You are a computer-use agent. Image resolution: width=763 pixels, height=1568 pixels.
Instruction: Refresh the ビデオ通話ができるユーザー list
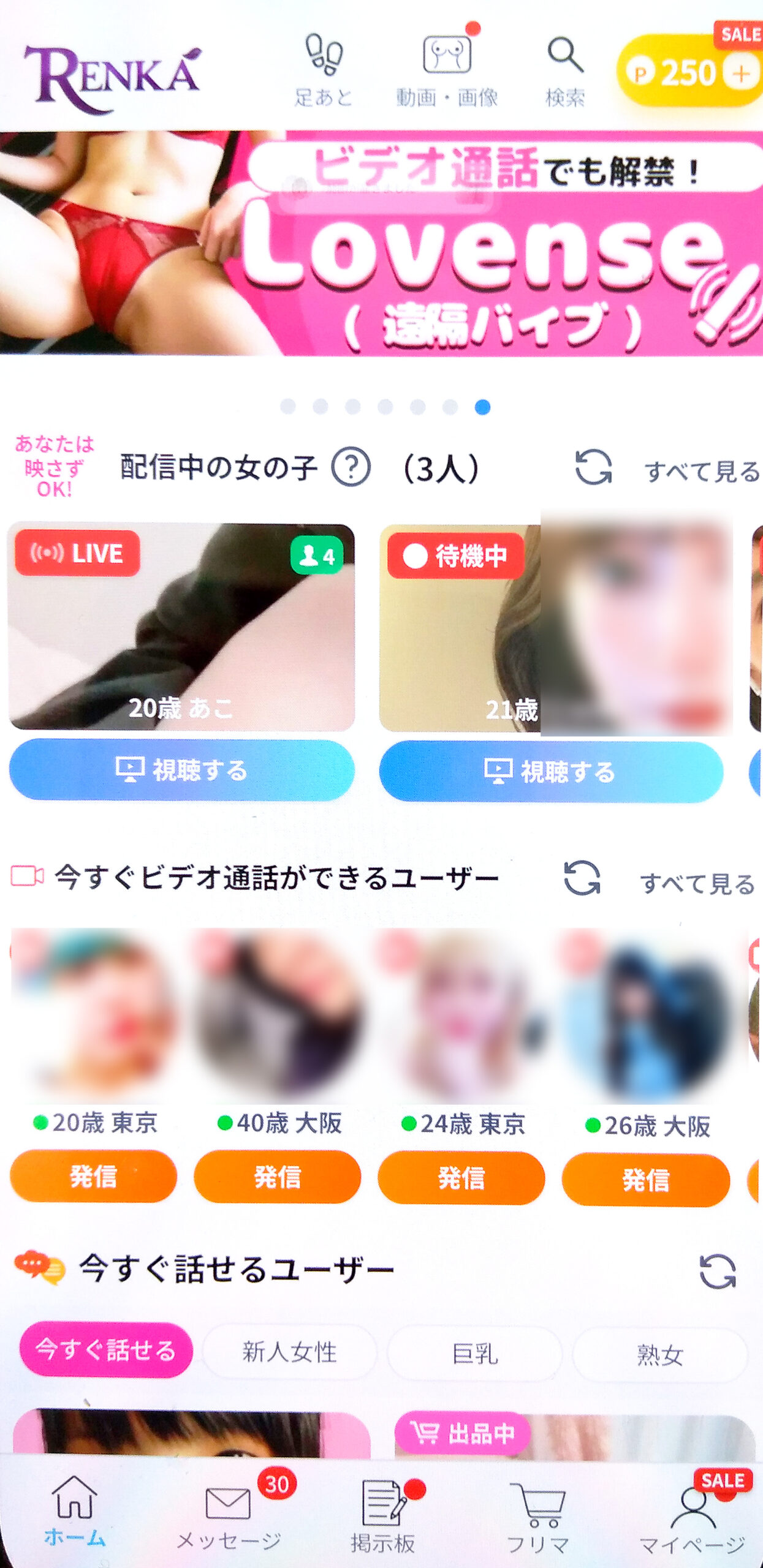point(582,878)
